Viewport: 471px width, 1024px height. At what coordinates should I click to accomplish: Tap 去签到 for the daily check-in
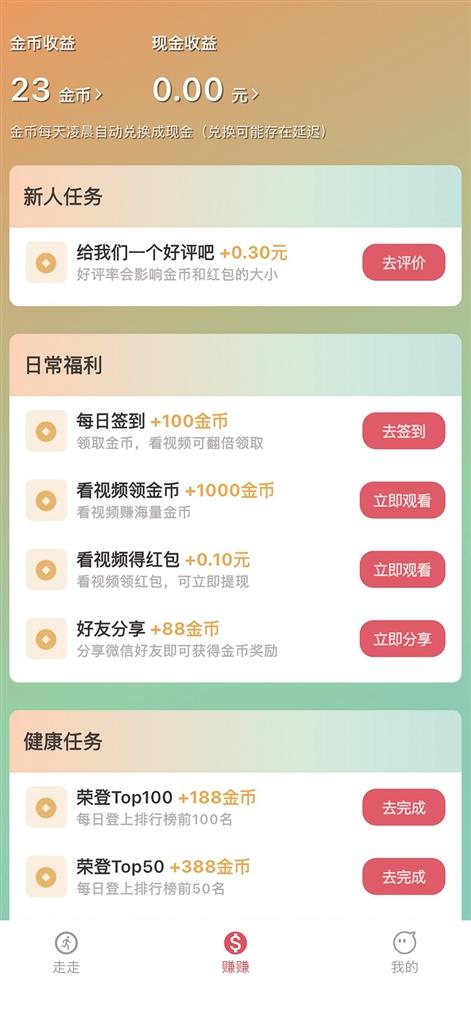point(404,431)
